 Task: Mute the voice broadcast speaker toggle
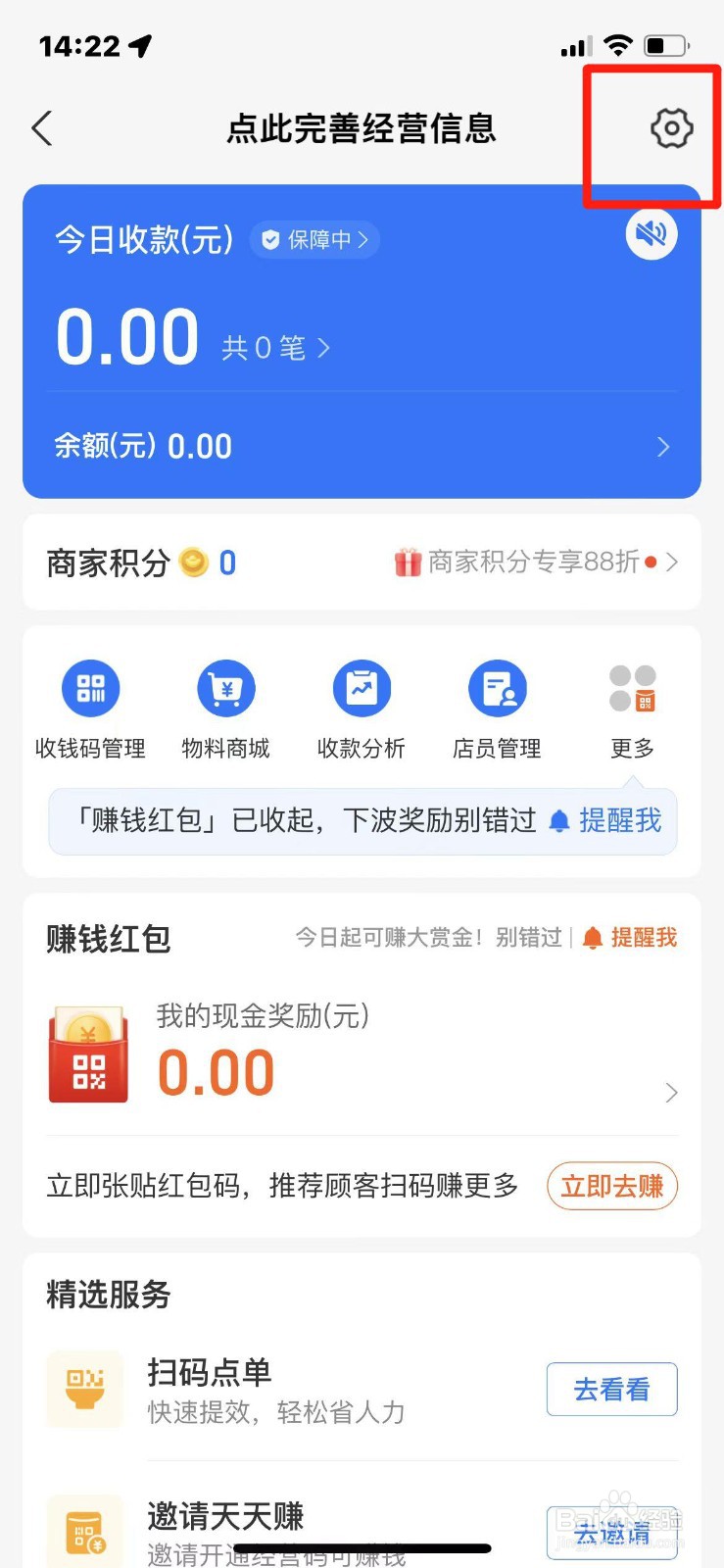coord(651,234)
